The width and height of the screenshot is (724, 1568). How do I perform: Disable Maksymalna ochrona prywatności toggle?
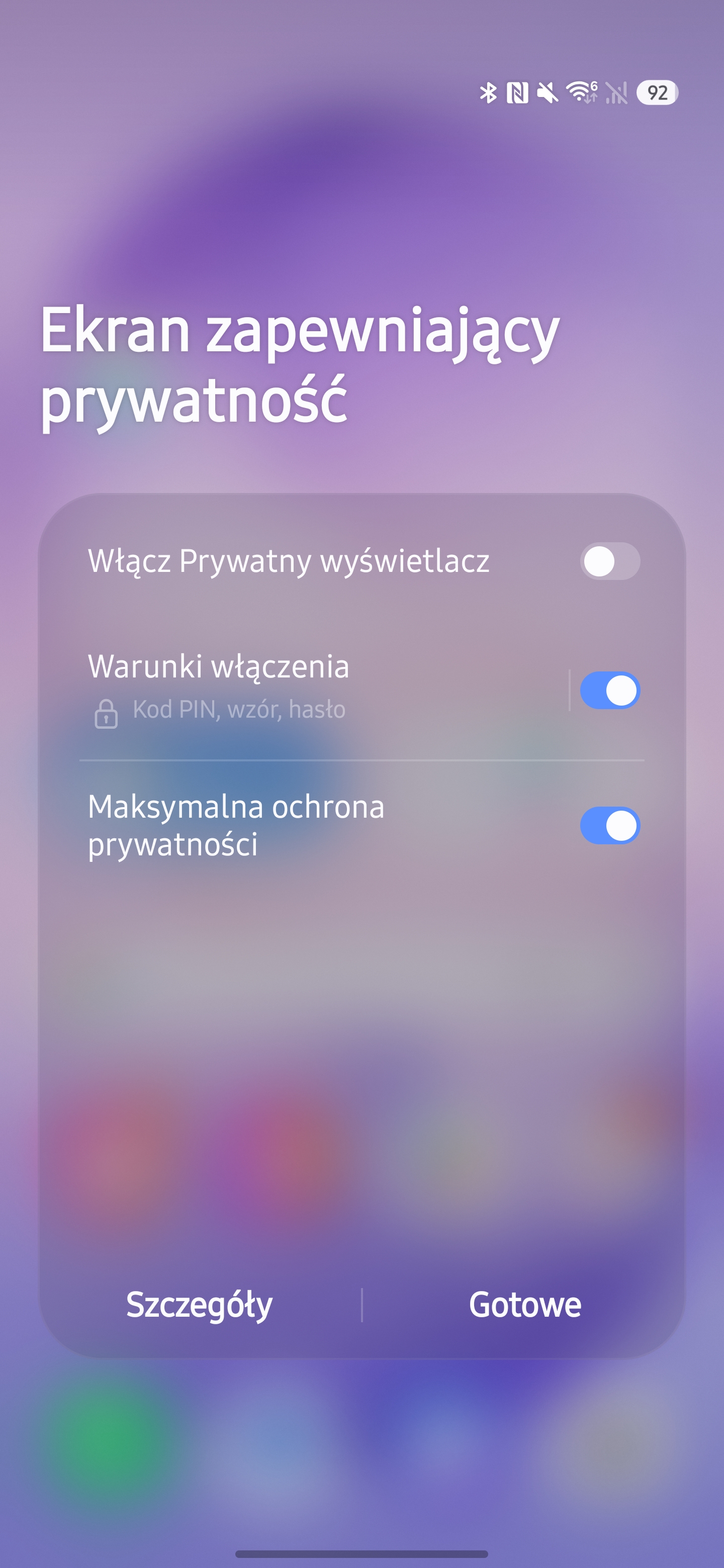[x=609, y=825]
